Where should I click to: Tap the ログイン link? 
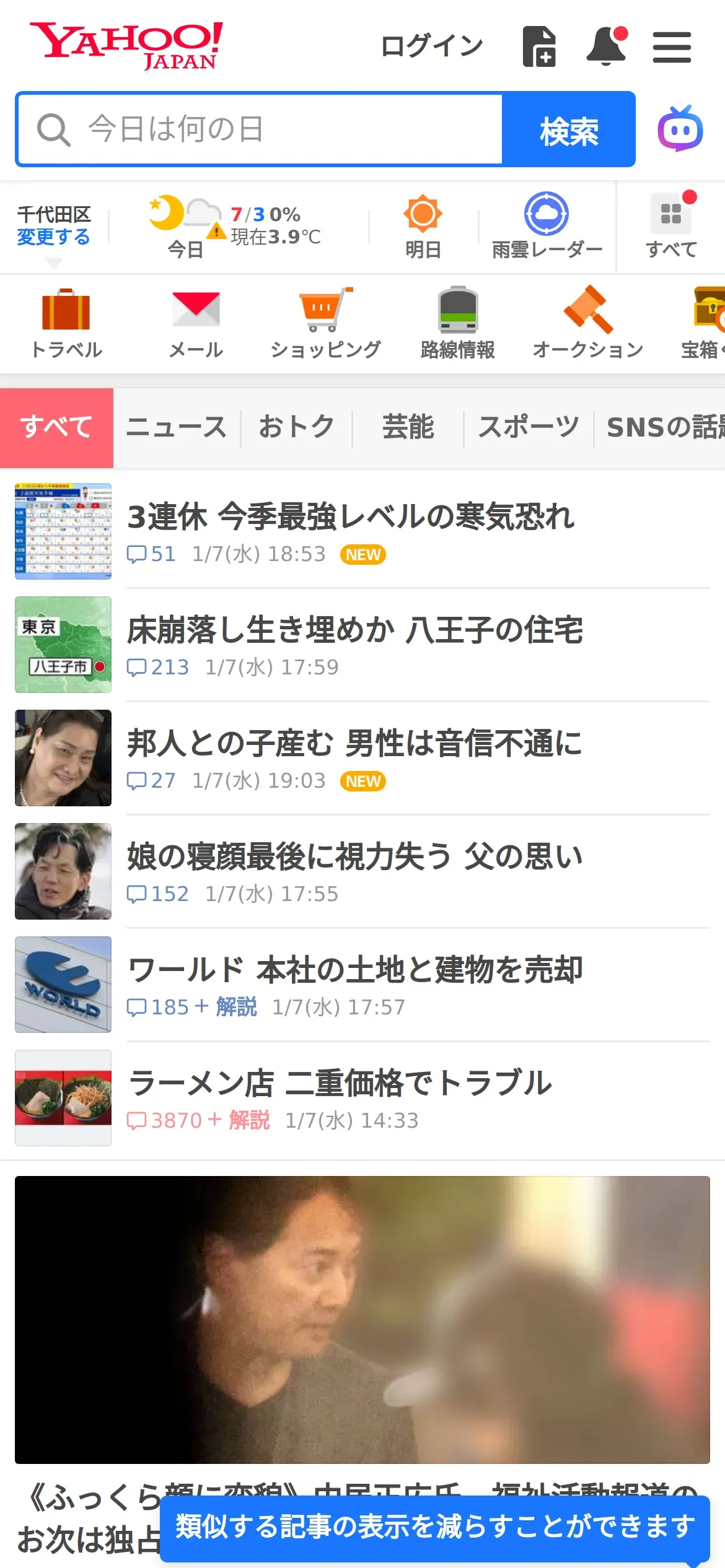pos(431,46)
